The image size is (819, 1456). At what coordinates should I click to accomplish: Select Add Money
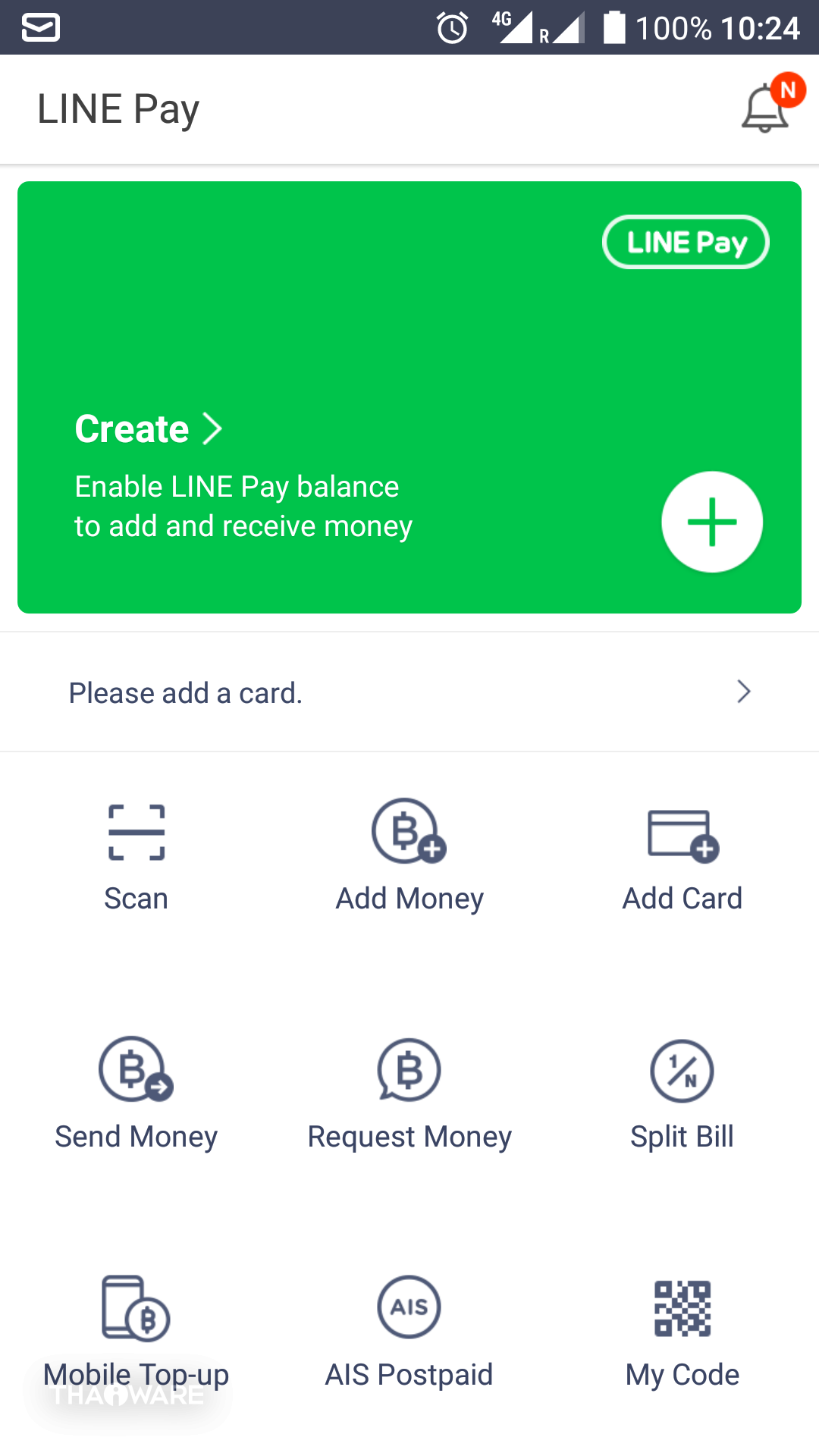click(x=409, y=855)
